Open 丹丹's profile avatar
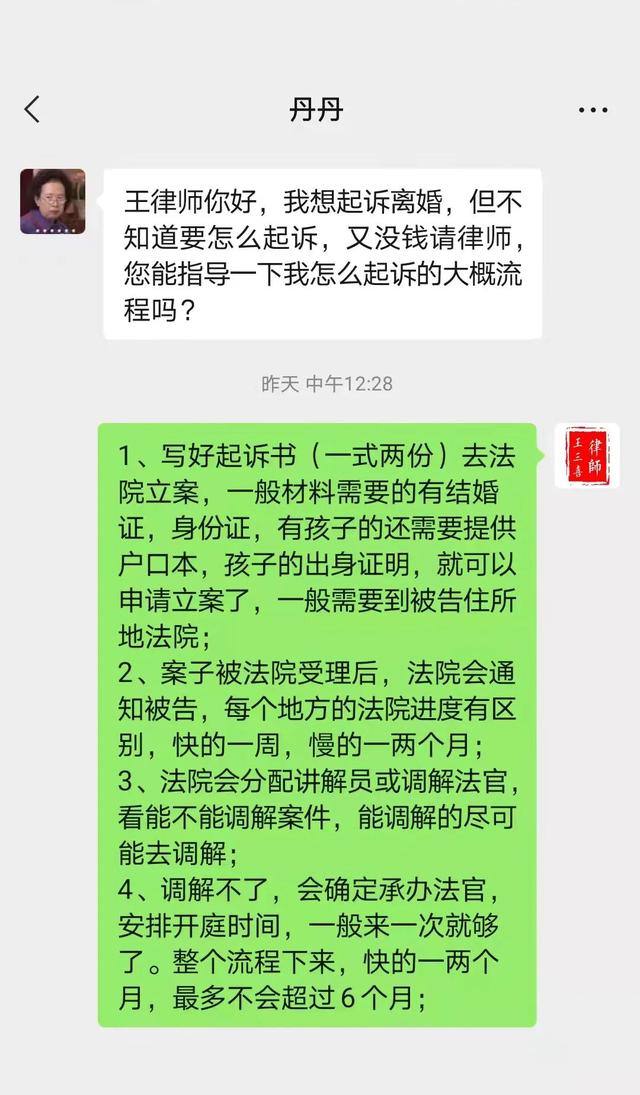The width and height of the screenshot is (640, 1095). 52,201
